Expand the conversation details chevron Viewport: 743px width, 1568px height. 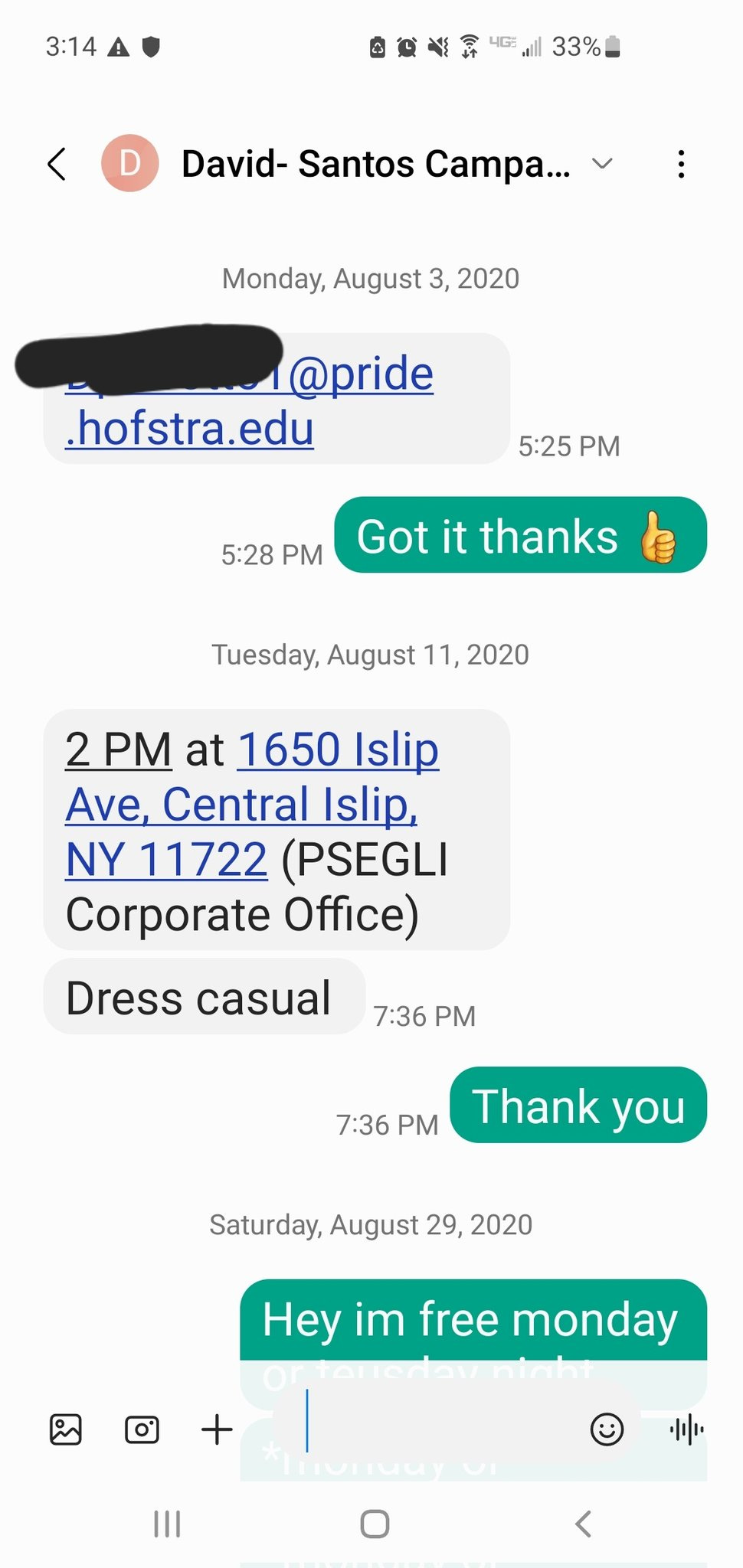coord(603,163)
